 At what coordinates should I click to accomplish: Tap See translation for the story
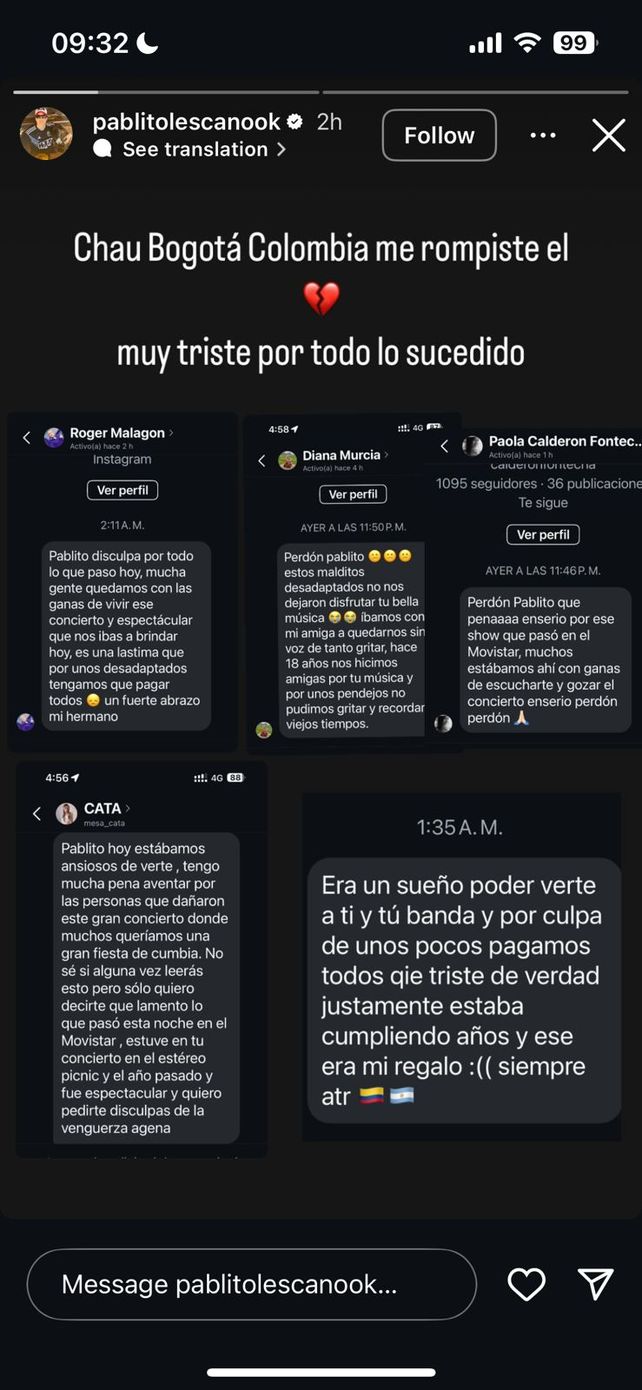(x=195, y=149)
